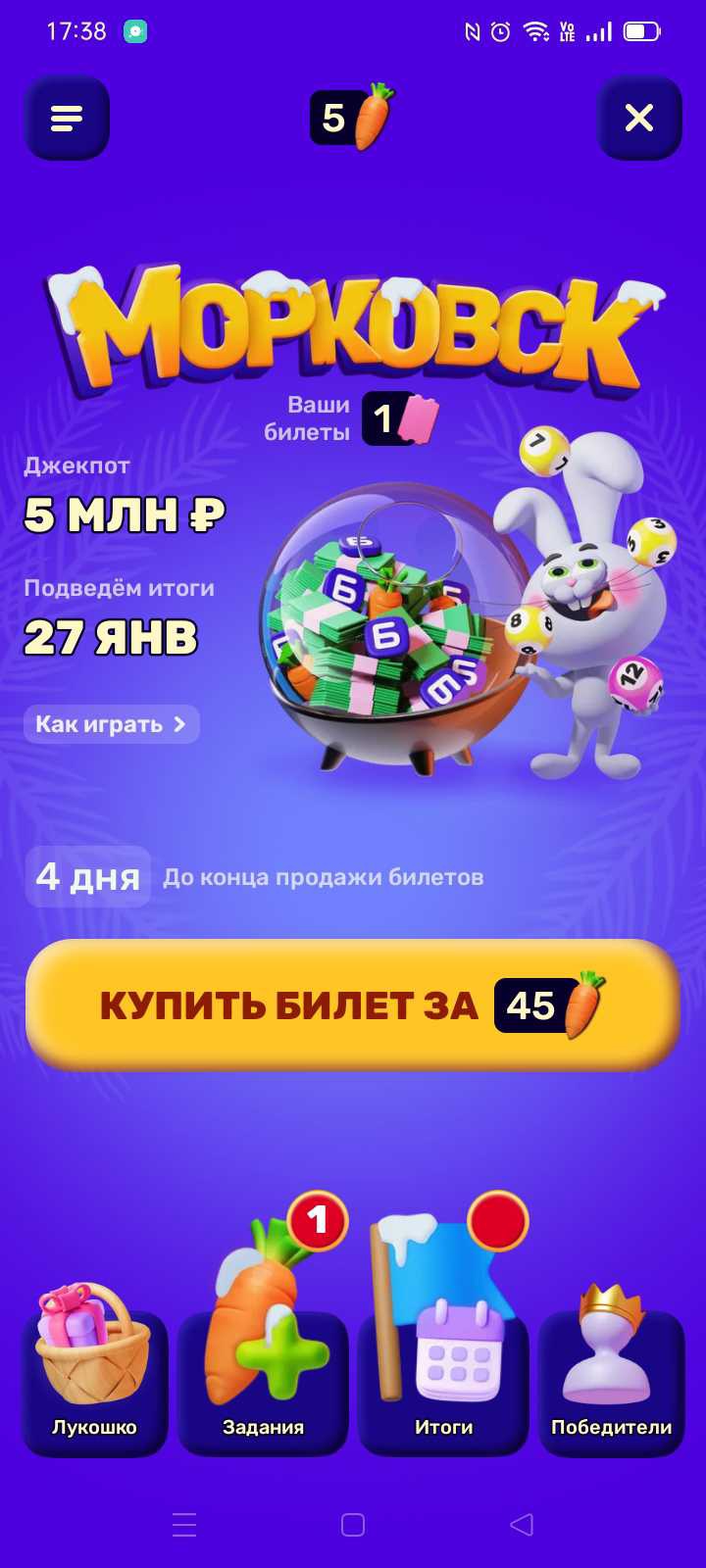Tap the system back button
706x1568 pixels.
pos(522,1525)
